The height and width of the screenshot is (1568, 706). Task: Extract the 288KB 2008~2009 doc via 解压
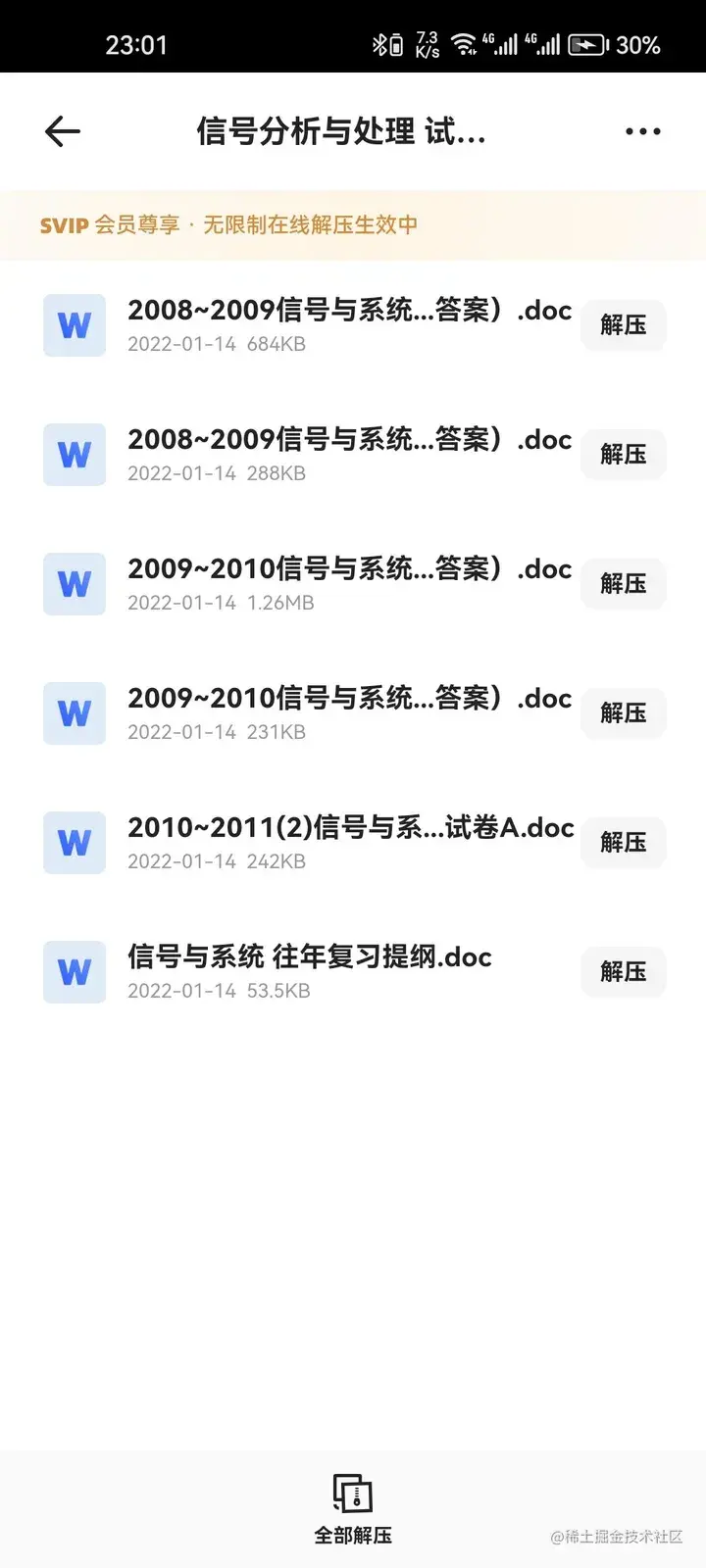[x=623, y=455]
